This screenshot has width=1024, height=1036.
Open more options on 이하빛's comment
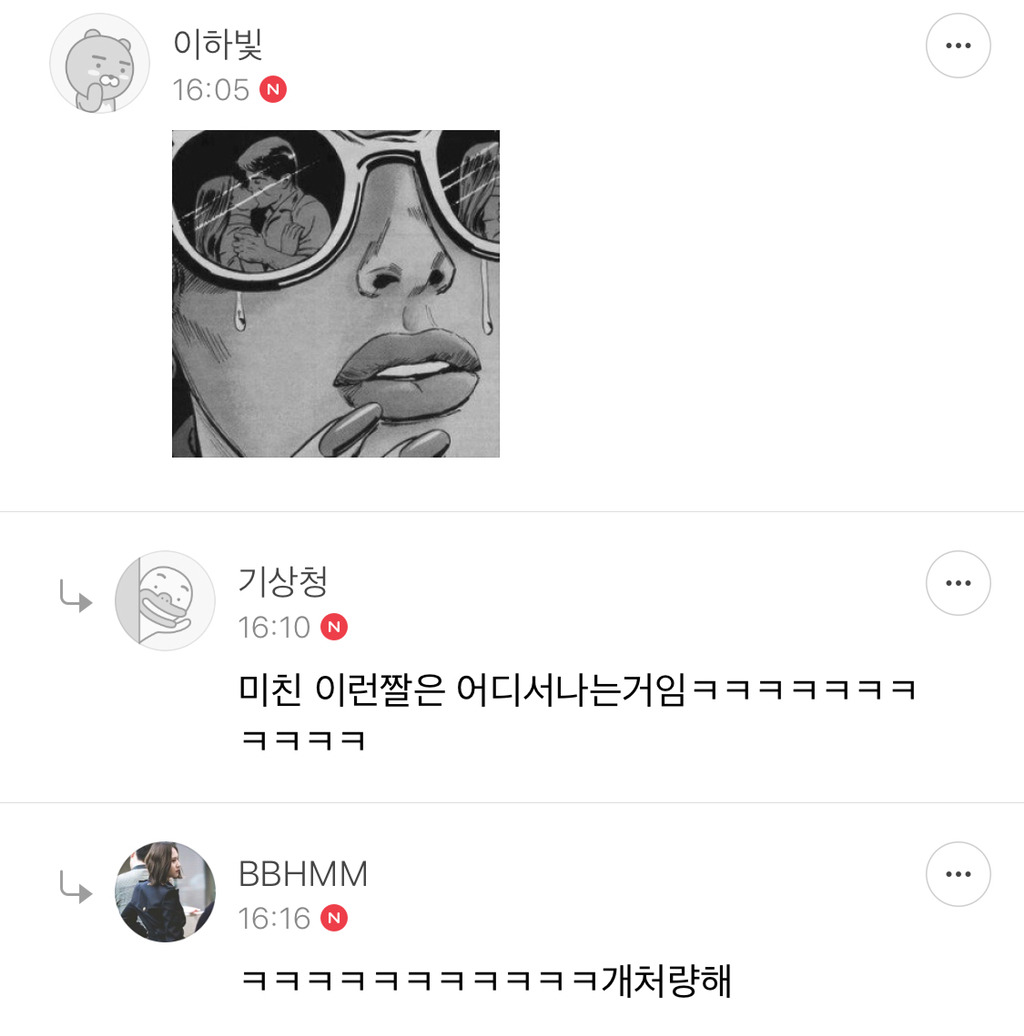click(x=958, y=46)
